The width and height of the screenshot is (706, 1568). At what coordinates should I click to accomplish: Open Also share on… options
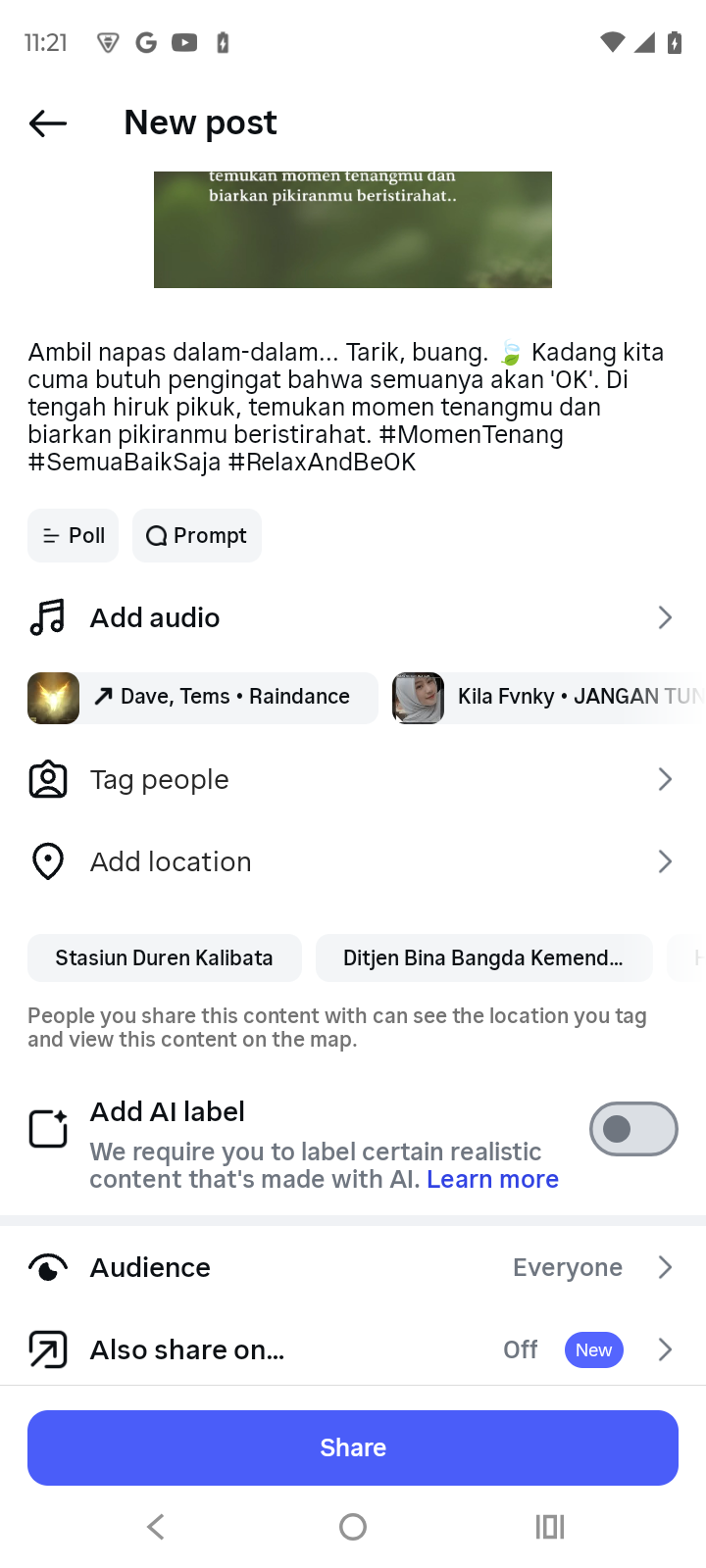coord(353,1349)
